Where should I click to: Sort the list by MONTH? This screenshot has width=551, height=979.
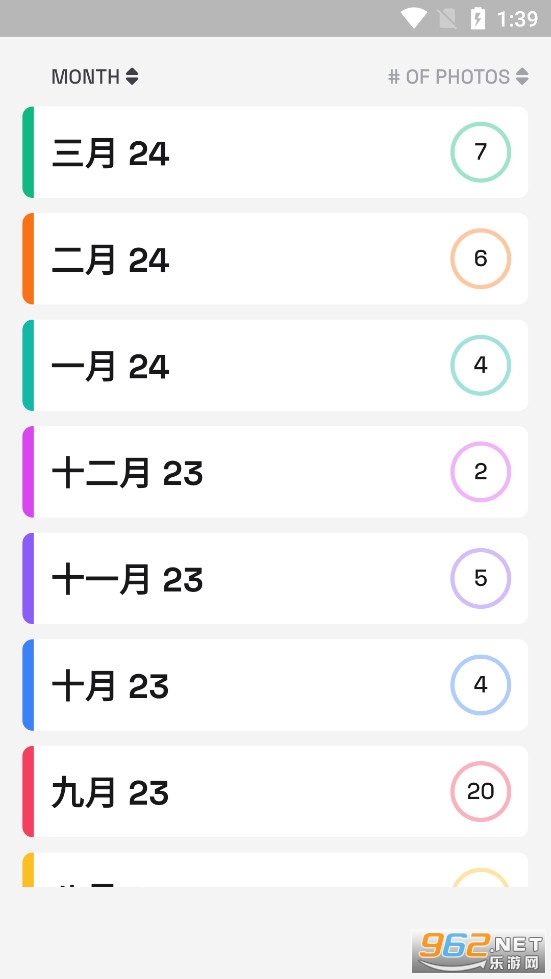[95, 77]
